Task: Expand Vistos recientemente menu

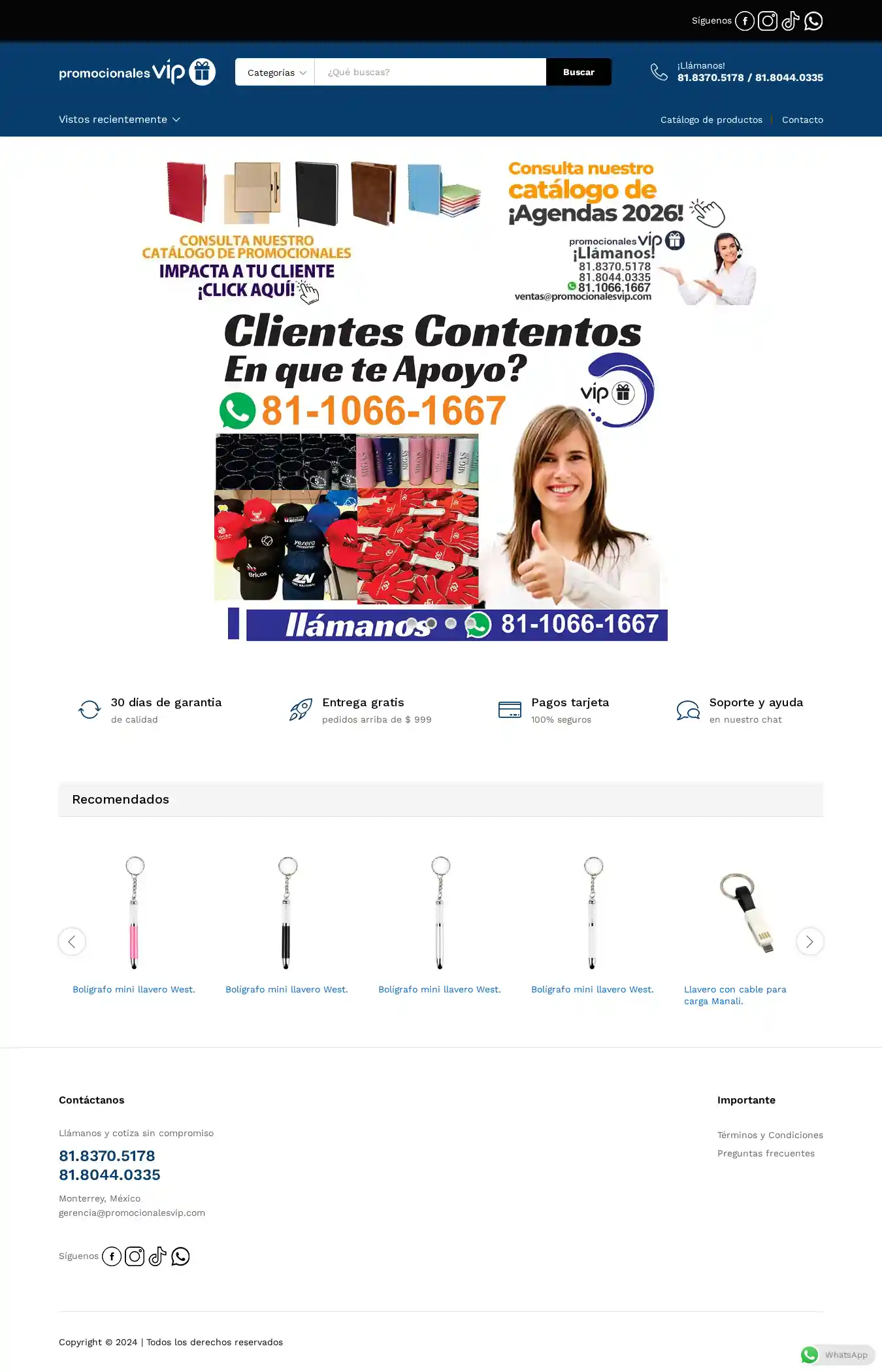Action: point(119,120)
